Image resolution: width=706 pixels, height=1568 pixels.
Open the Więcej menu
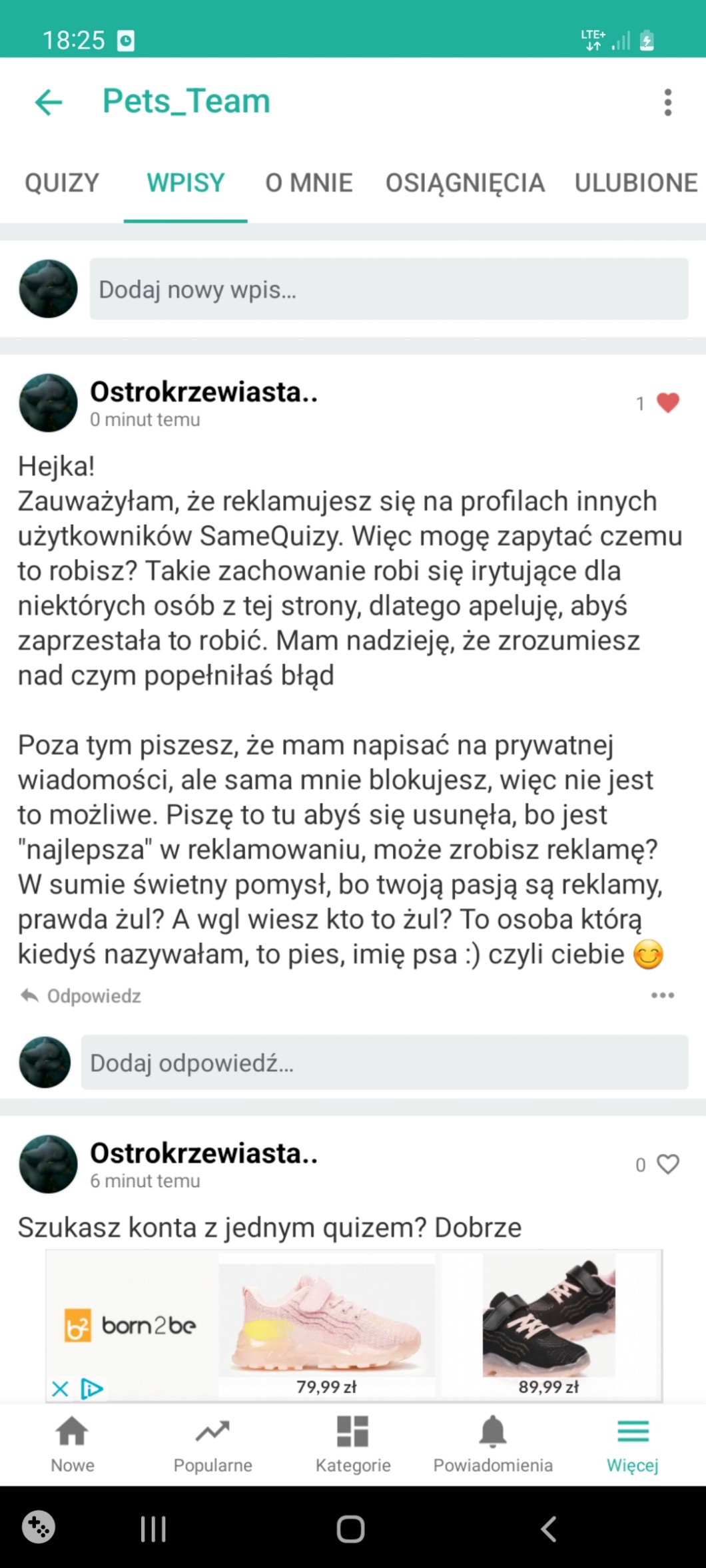point(632,1443)
